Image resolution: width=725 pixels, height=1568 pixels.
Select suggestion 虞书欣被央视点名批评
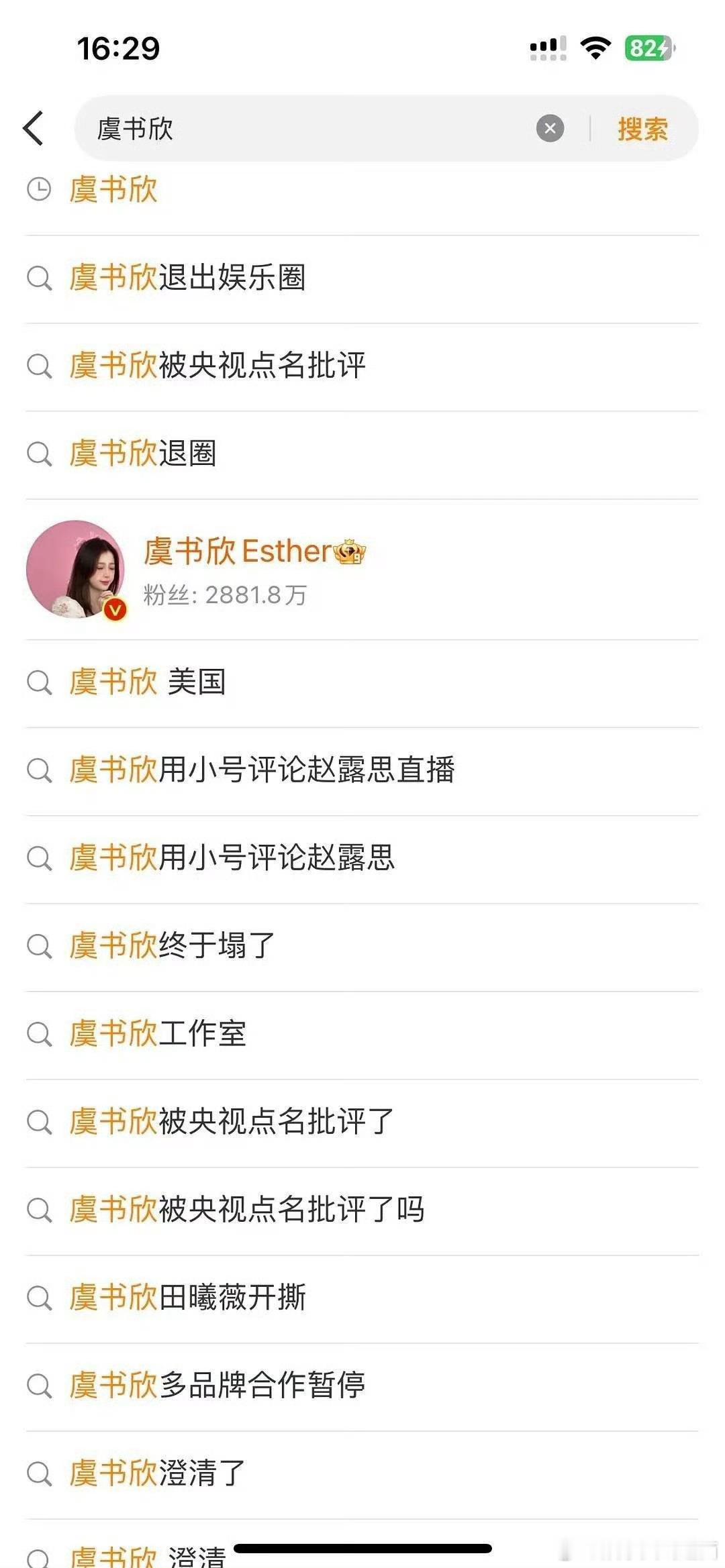click(217, 366)
